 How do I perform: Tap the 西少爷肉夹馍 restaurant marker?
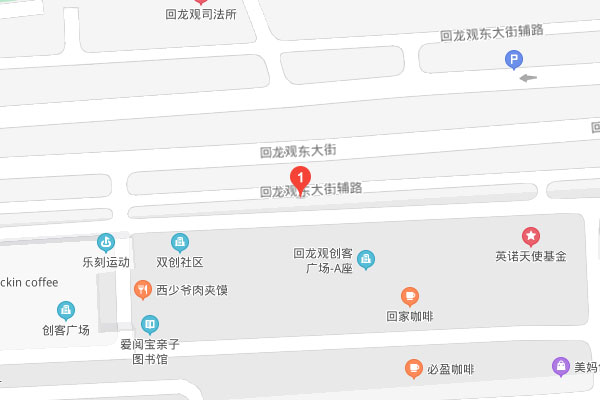[143, 290]
